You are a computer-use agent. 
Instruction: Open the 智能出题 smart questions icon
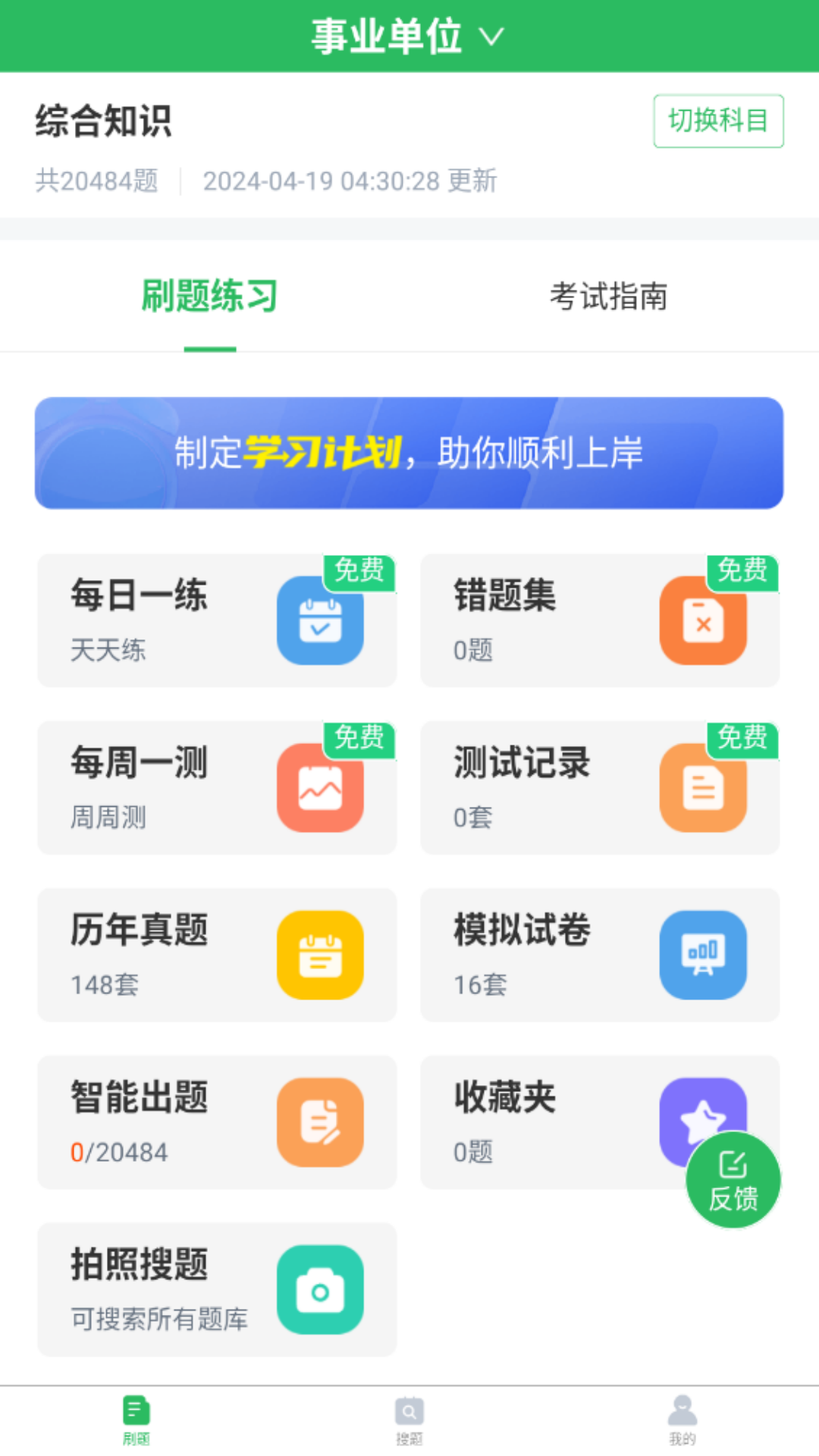point(320,1121)
